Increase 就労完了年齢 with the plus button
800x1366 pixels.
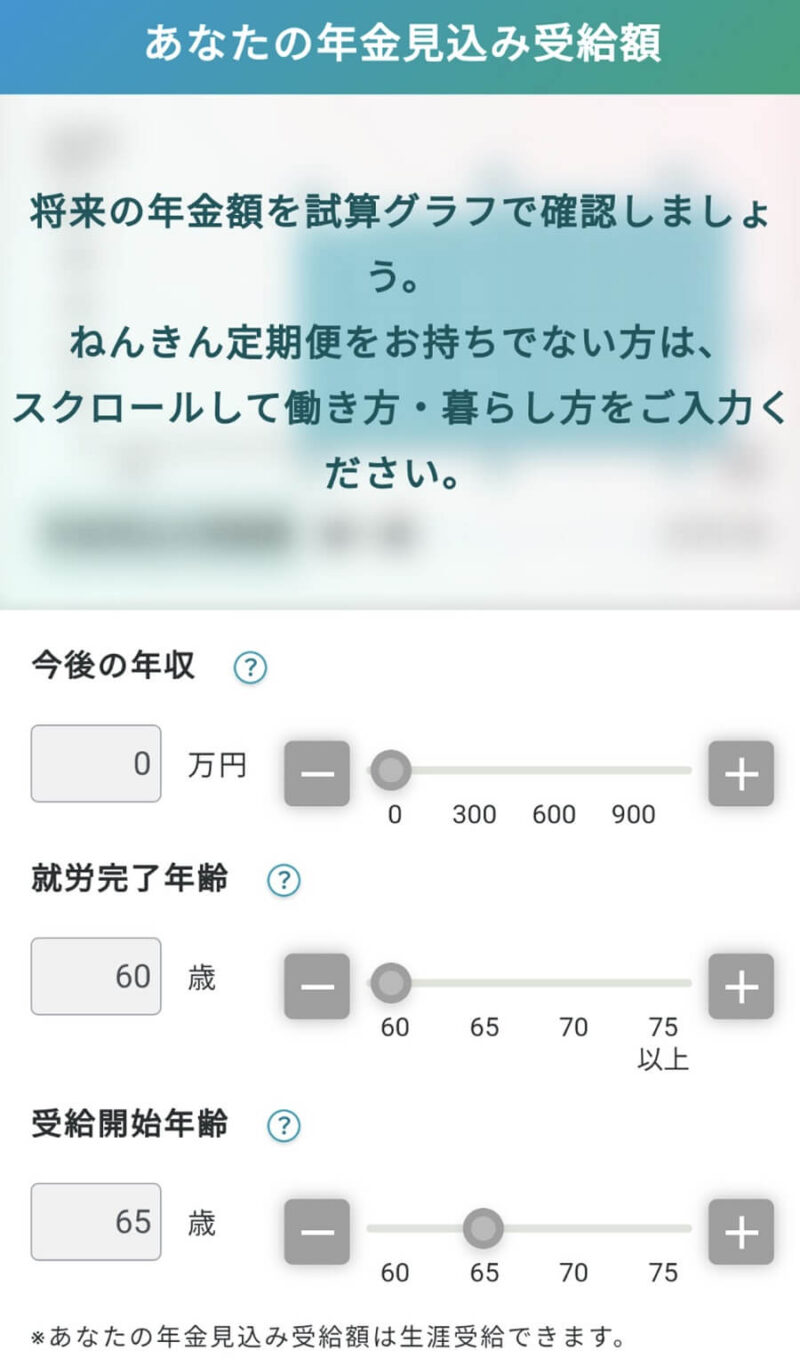[x=741, y=987]
